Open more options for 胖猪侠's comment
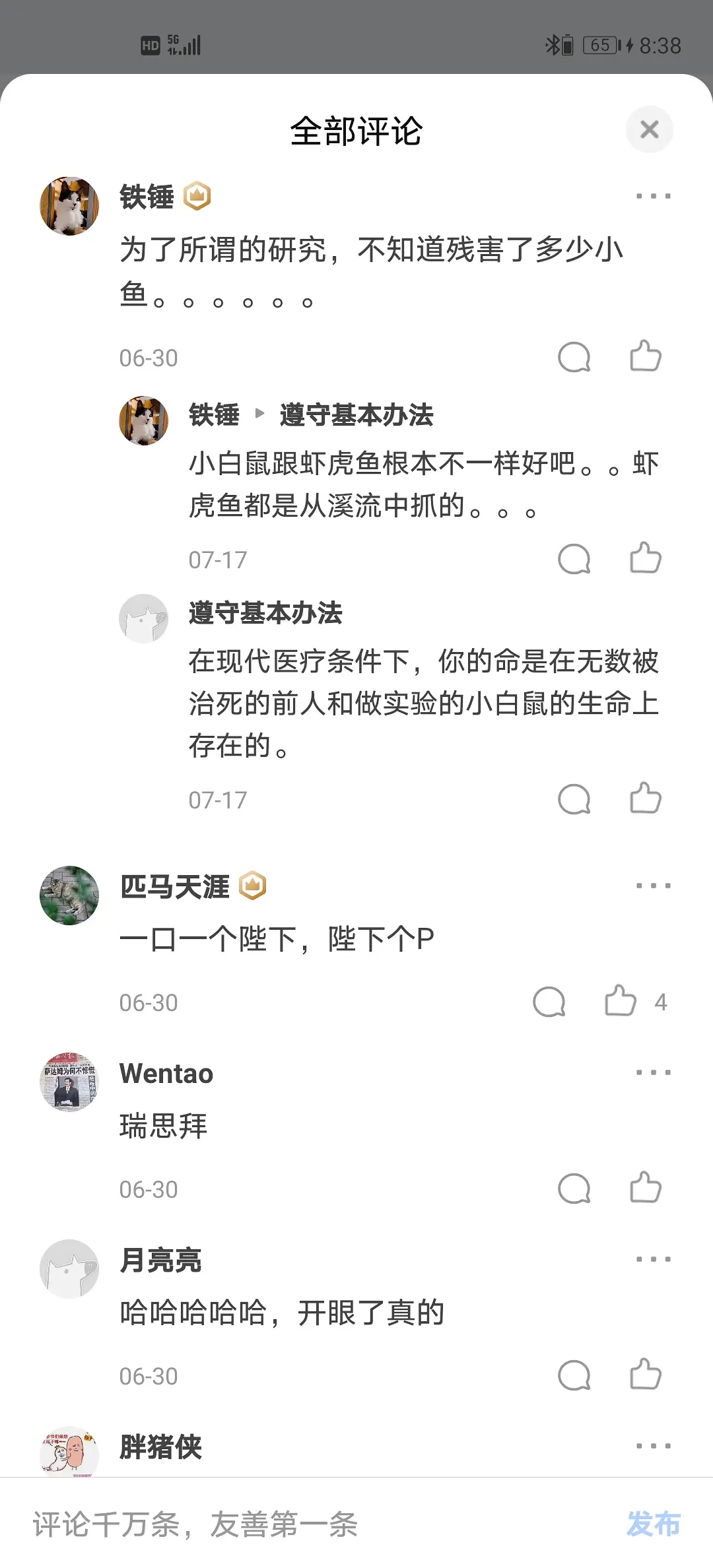 click(x=653, y=1446)
